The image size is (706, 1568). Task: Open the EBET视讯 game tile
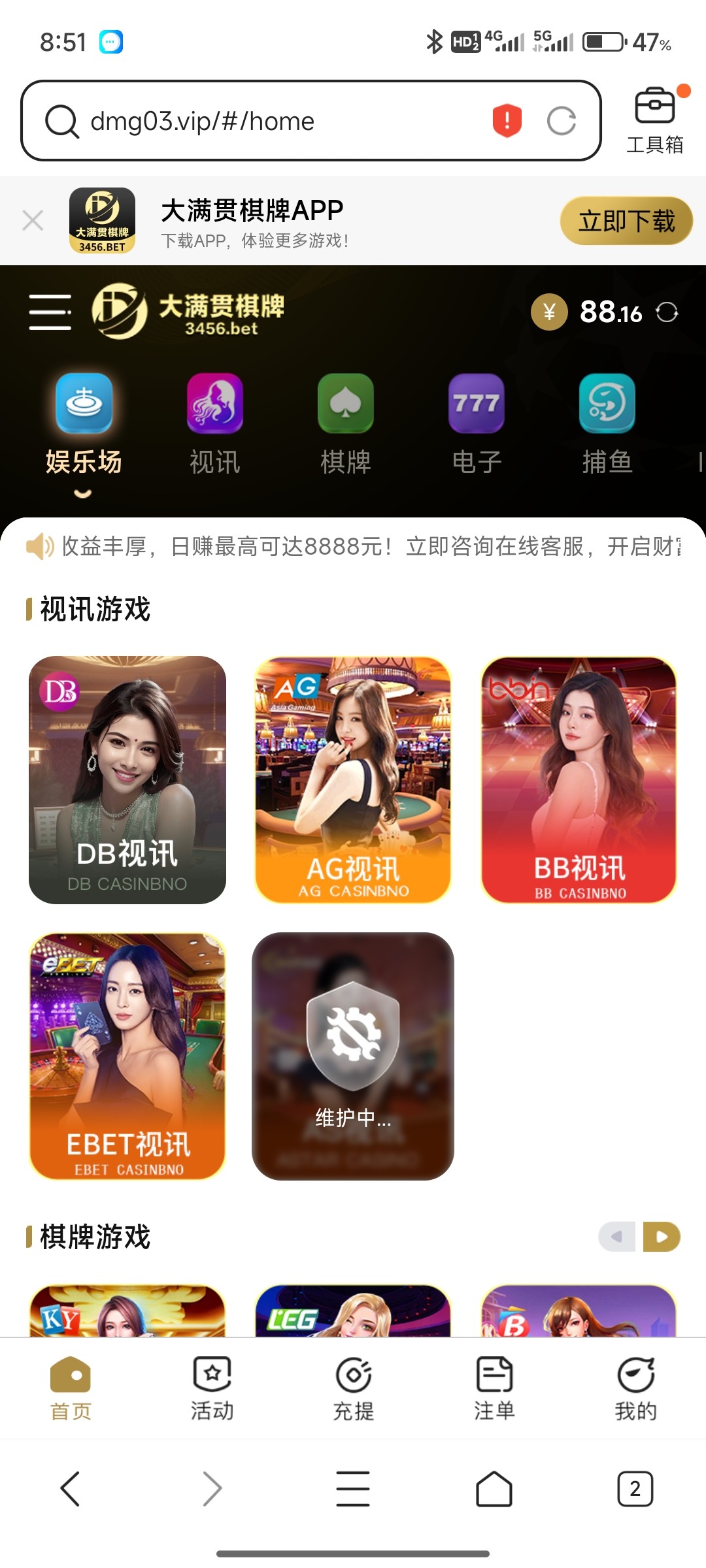click(x=127, y=1056)
